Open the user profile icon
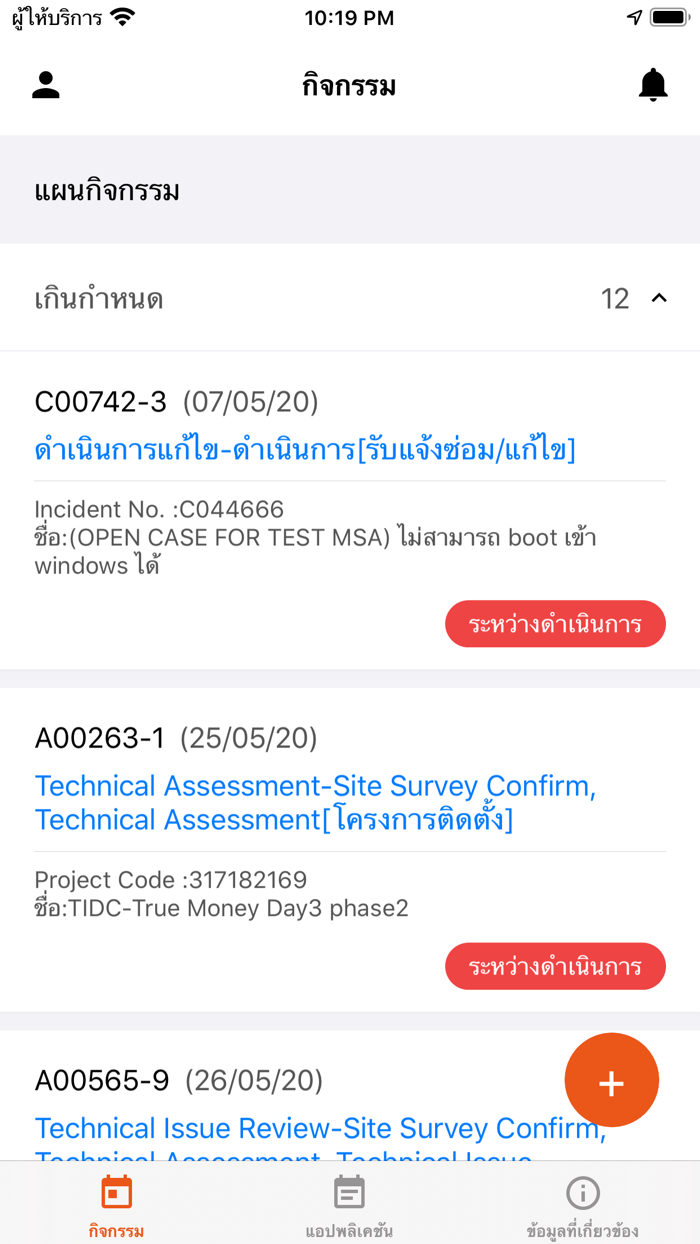The width and height of the screenshot is (700, 1244). (46, 86)
